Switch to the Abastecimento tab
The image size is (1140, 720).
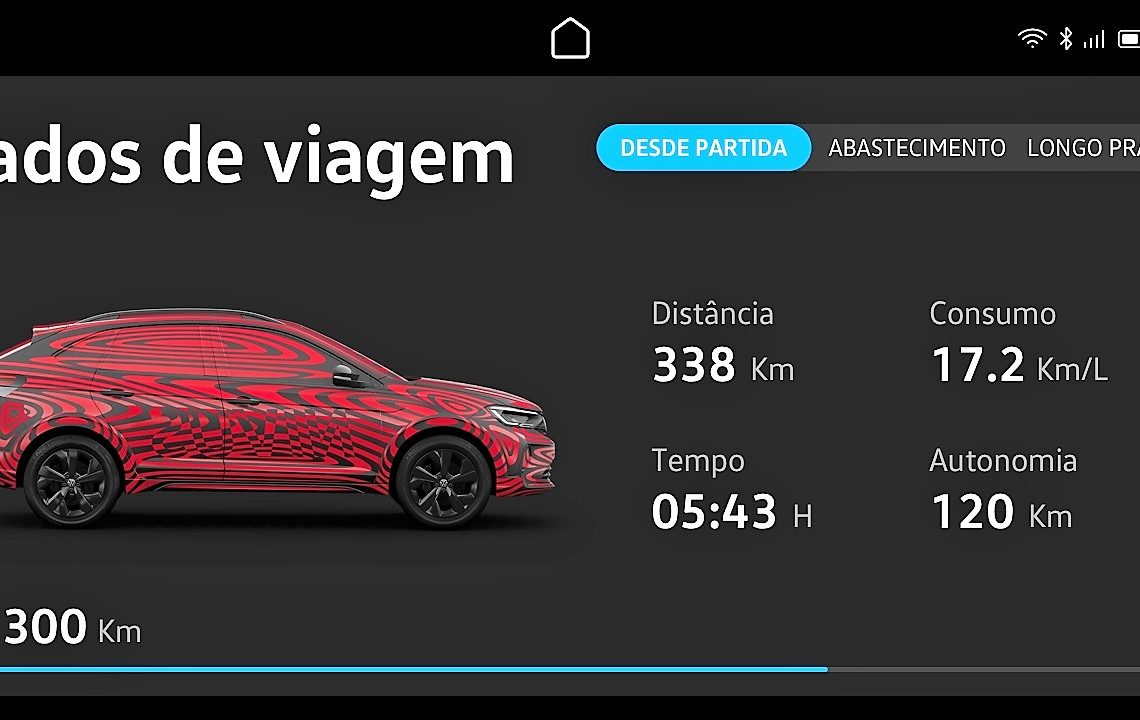(x=916, y=148)
